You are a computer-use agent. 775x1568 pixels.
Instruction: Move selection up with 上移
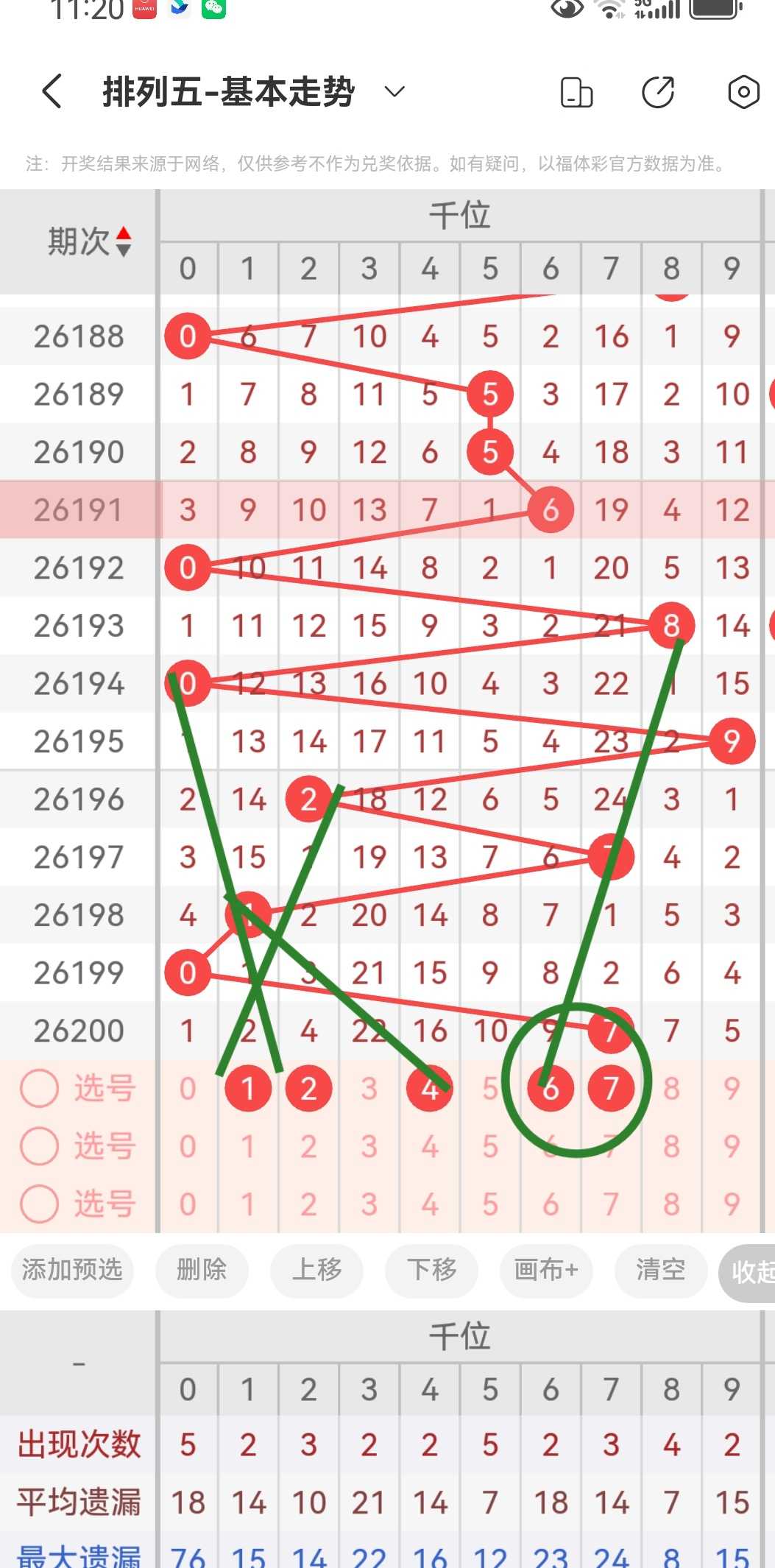(317, 1270)
